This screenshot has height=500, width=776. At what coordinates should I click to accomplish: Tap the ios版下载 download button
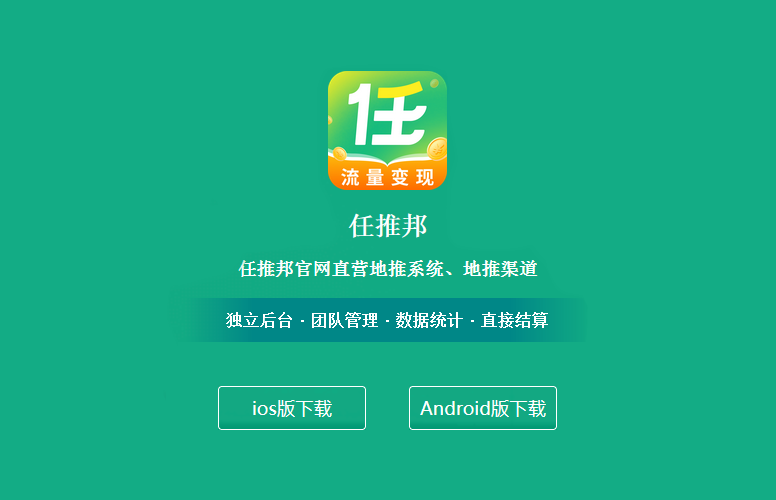point(292,408)
